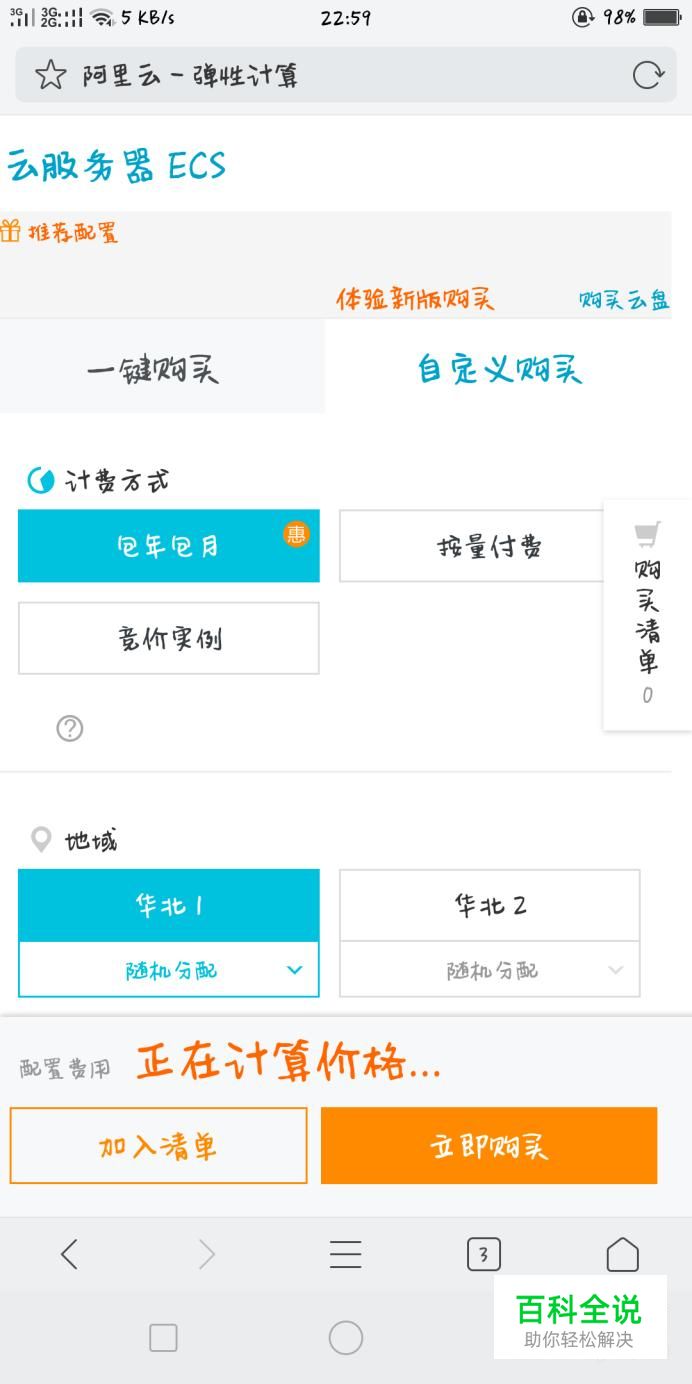692x1384 pixels.
Task: Bookmark this page with the star icon
Action: tap(51, 75)
